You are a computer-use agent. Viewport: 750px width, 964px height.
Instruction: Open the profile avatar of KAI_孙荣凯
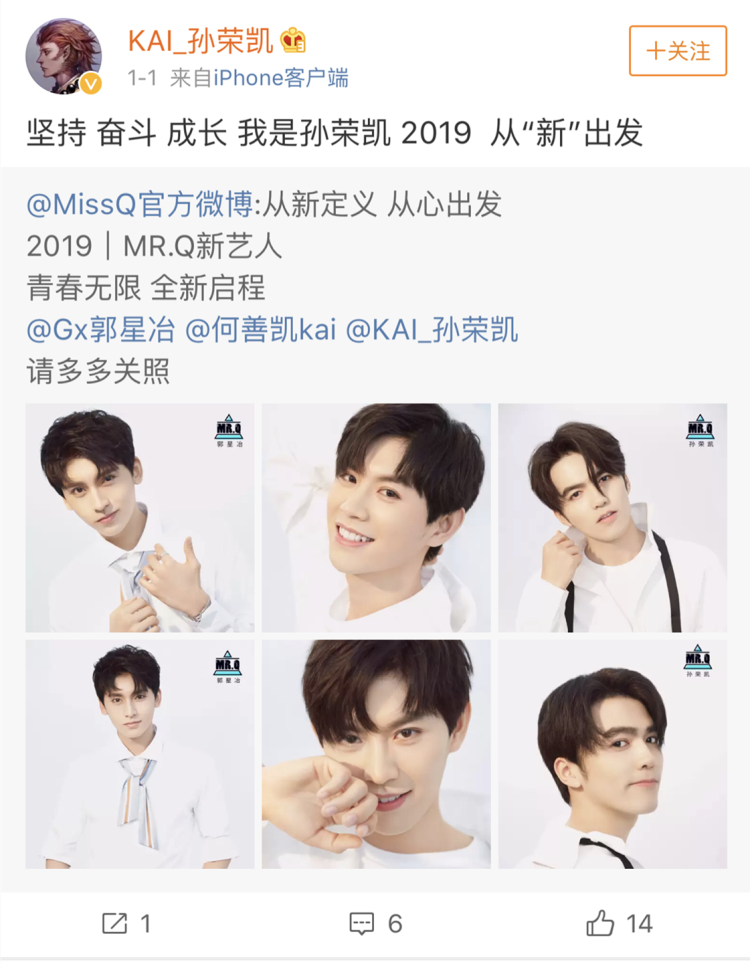tap(63, 53)
